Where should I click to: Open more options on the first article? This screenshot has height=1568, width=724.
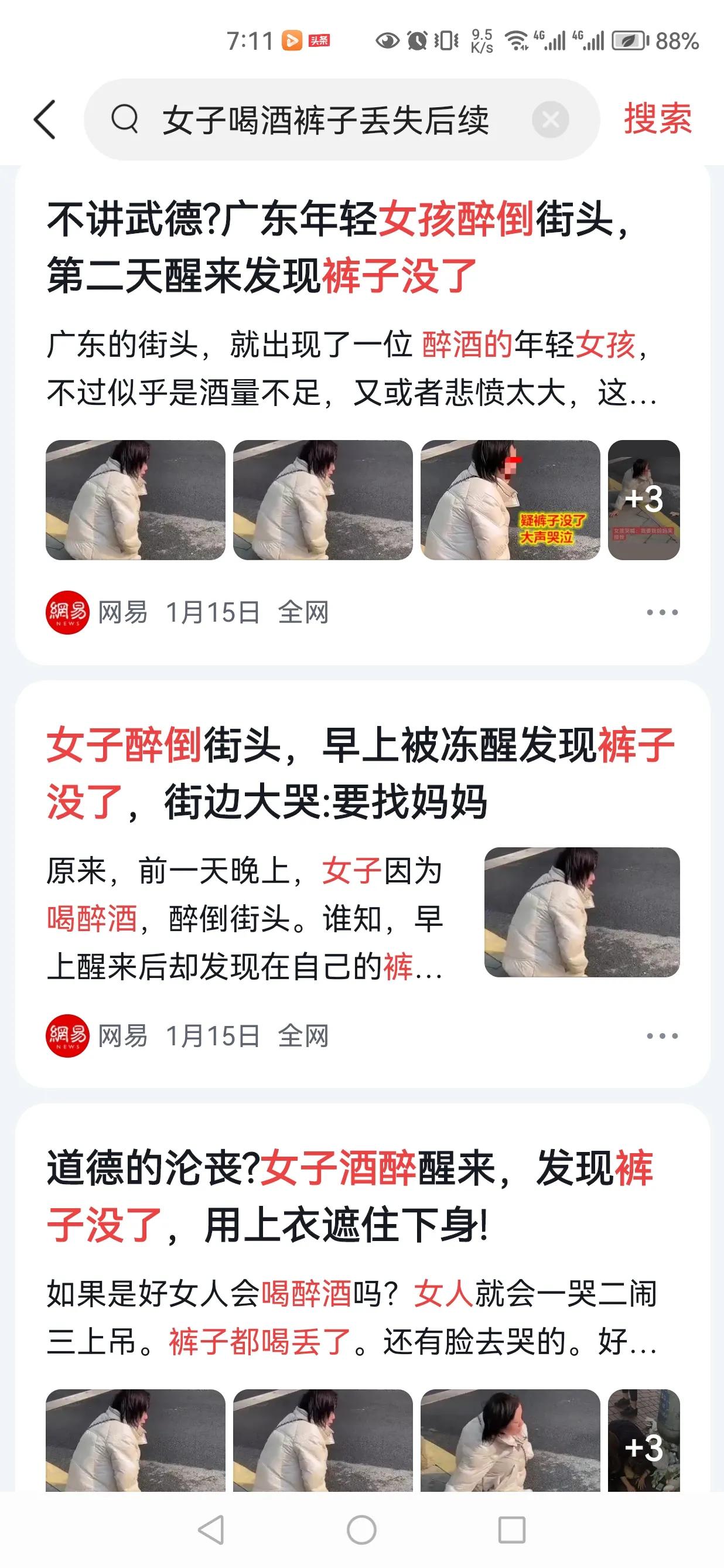(659, 613)
